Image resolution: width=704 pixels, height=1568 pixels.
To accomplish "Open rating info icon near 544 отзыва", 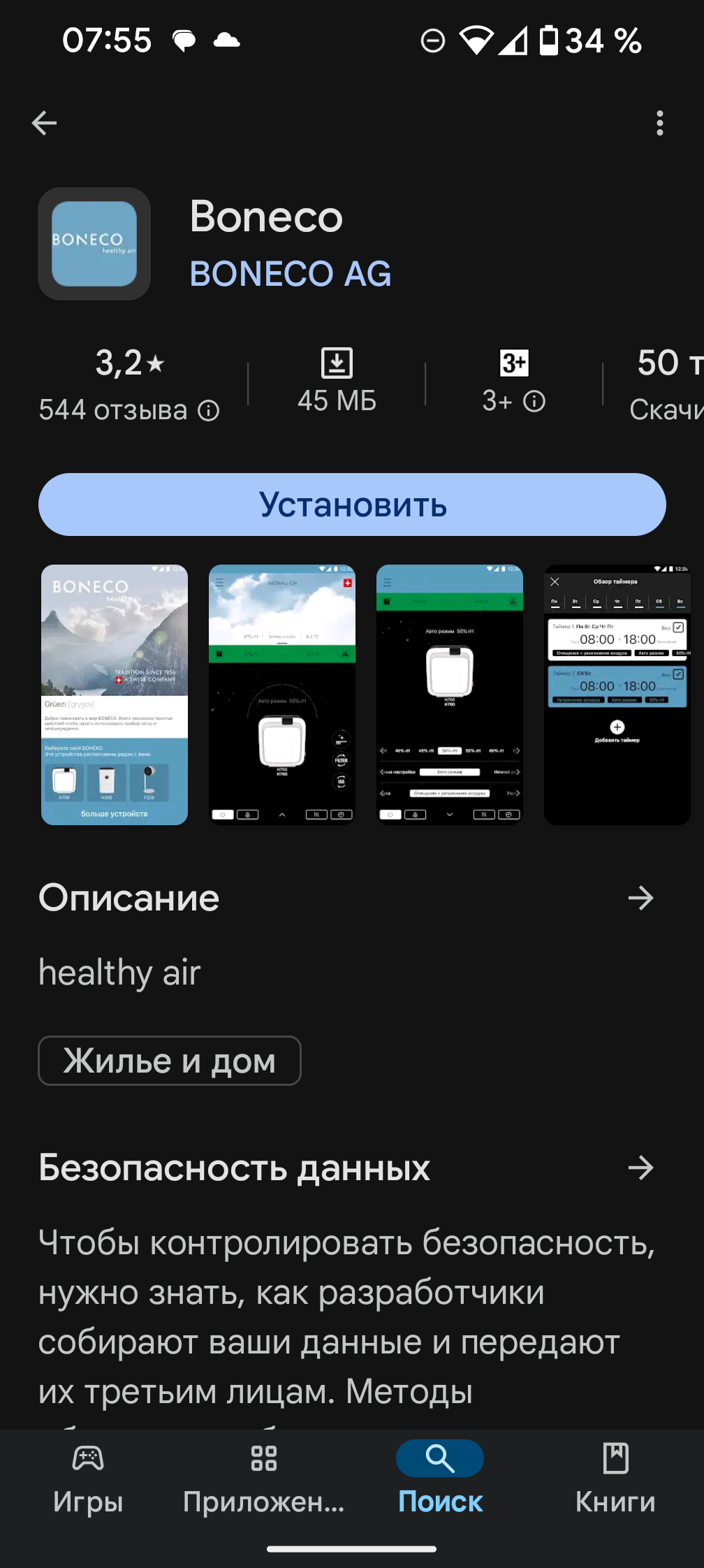I will [x=208, y=411].
